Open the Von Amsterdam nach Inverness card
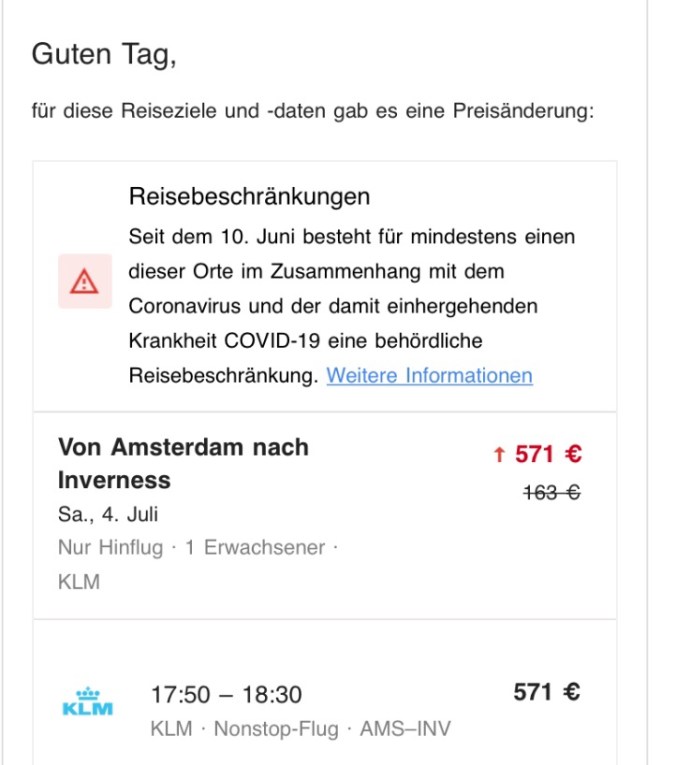Viewport: 676px width, 765px height. (x=184, y=463)
